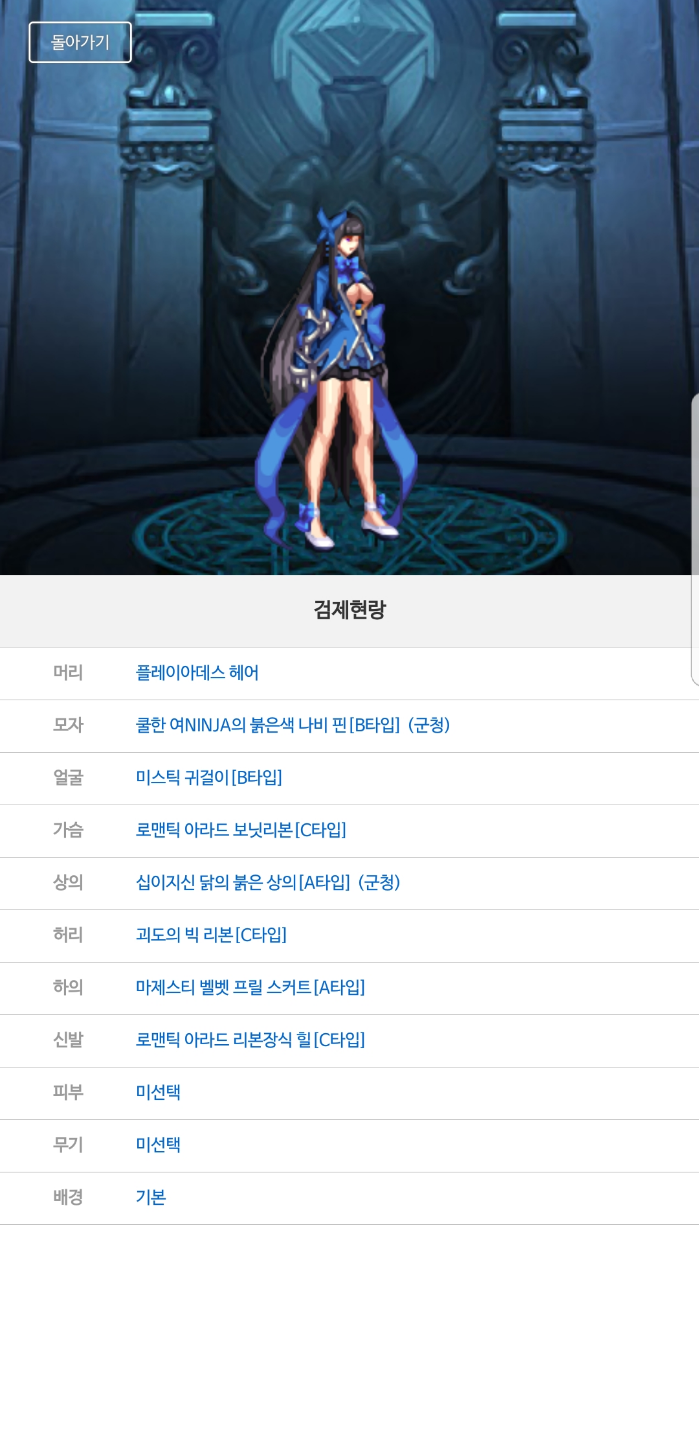View 십이지신 닭의 붉은 상의 [A타입]
Image resolution: width=699 pixels, height=1438 pixels.
coord(267,882)
